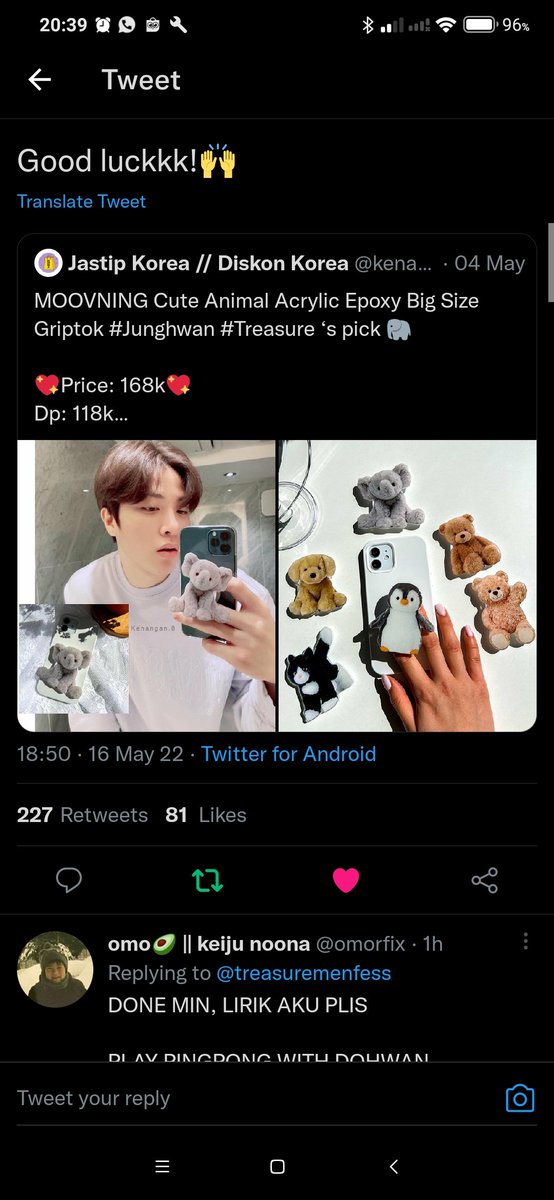
Task: Open recent apps from the navigation bar
Action: point(163,1166)
